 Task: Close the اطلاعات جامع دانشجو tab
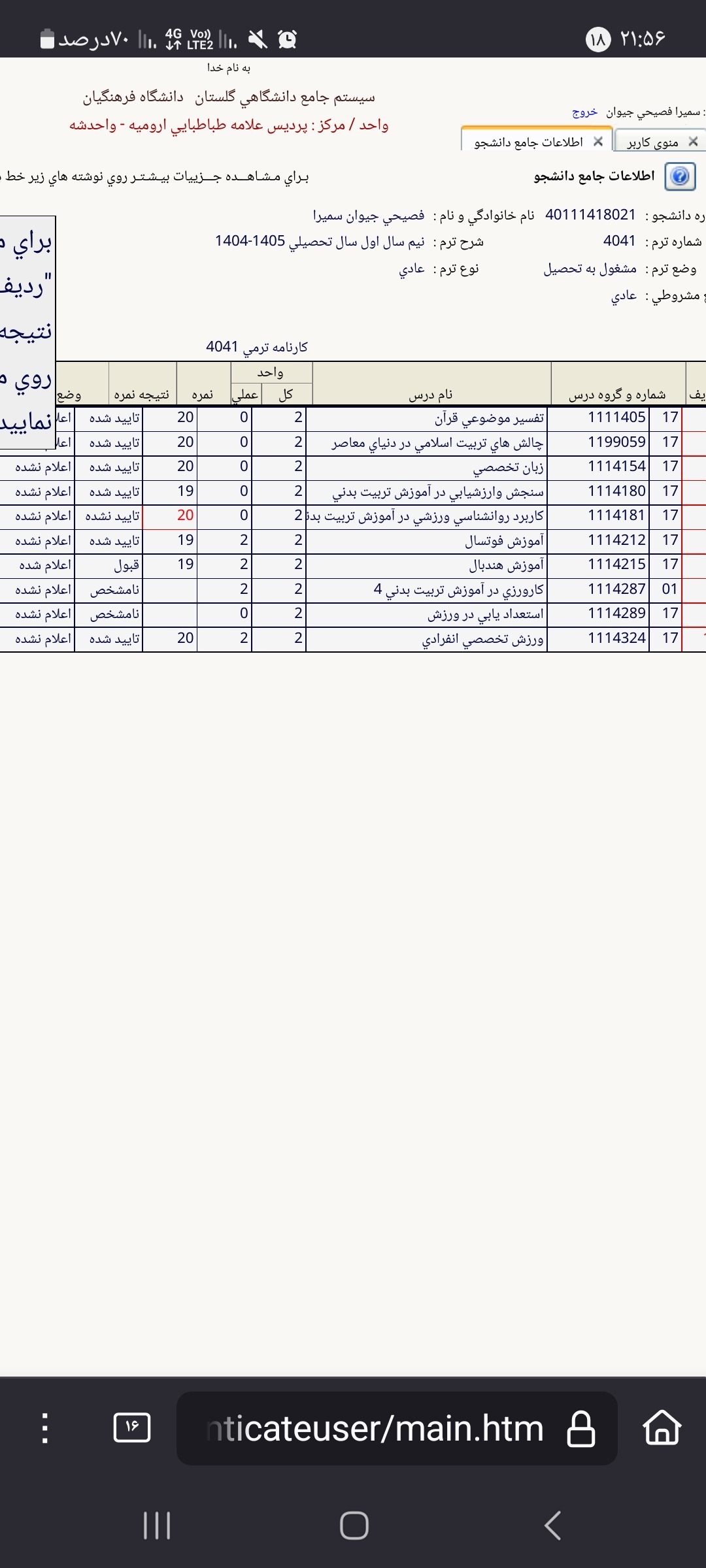pyautogui.click(x=597, y=141)
